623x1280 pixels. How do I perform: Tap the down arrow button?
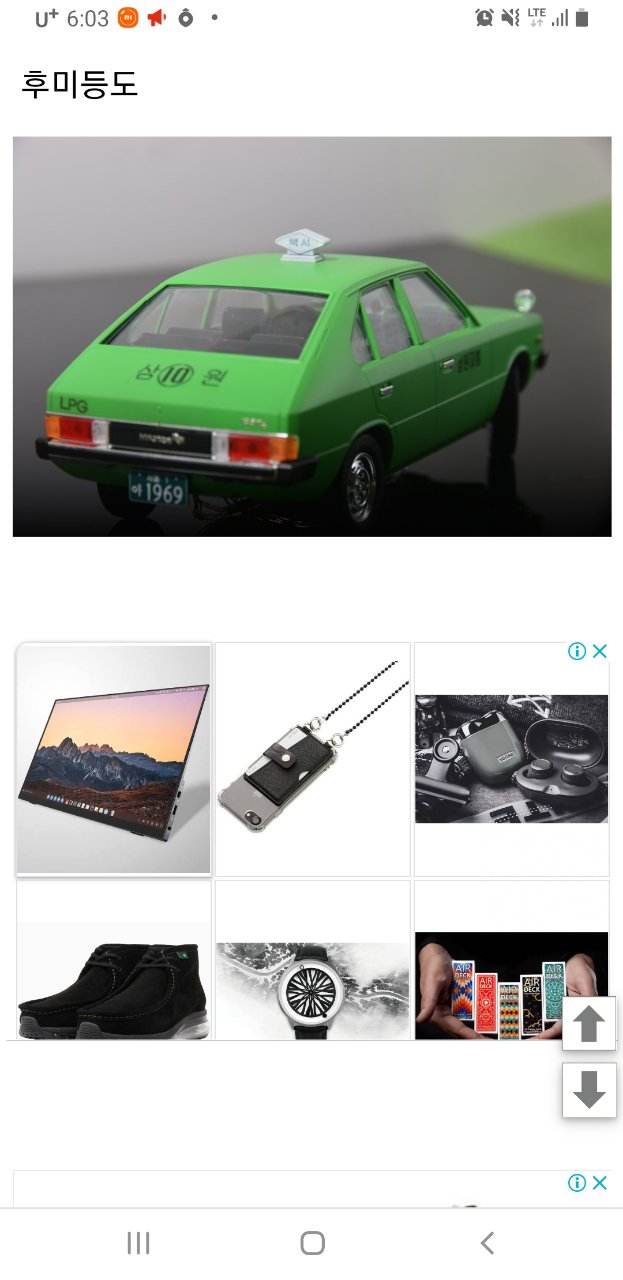coord(589,1090)
